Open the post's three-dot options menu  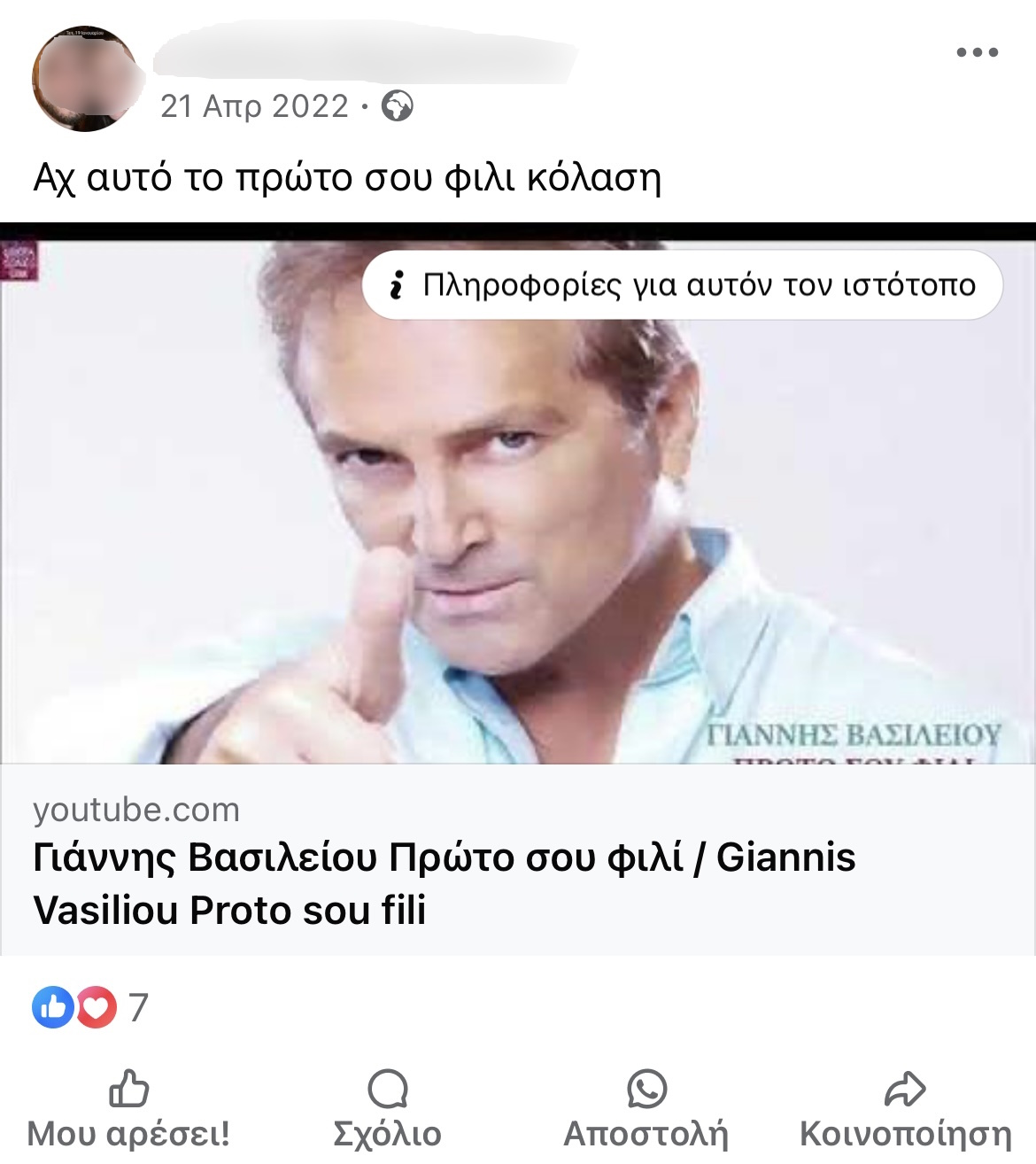tap(977, 53)
